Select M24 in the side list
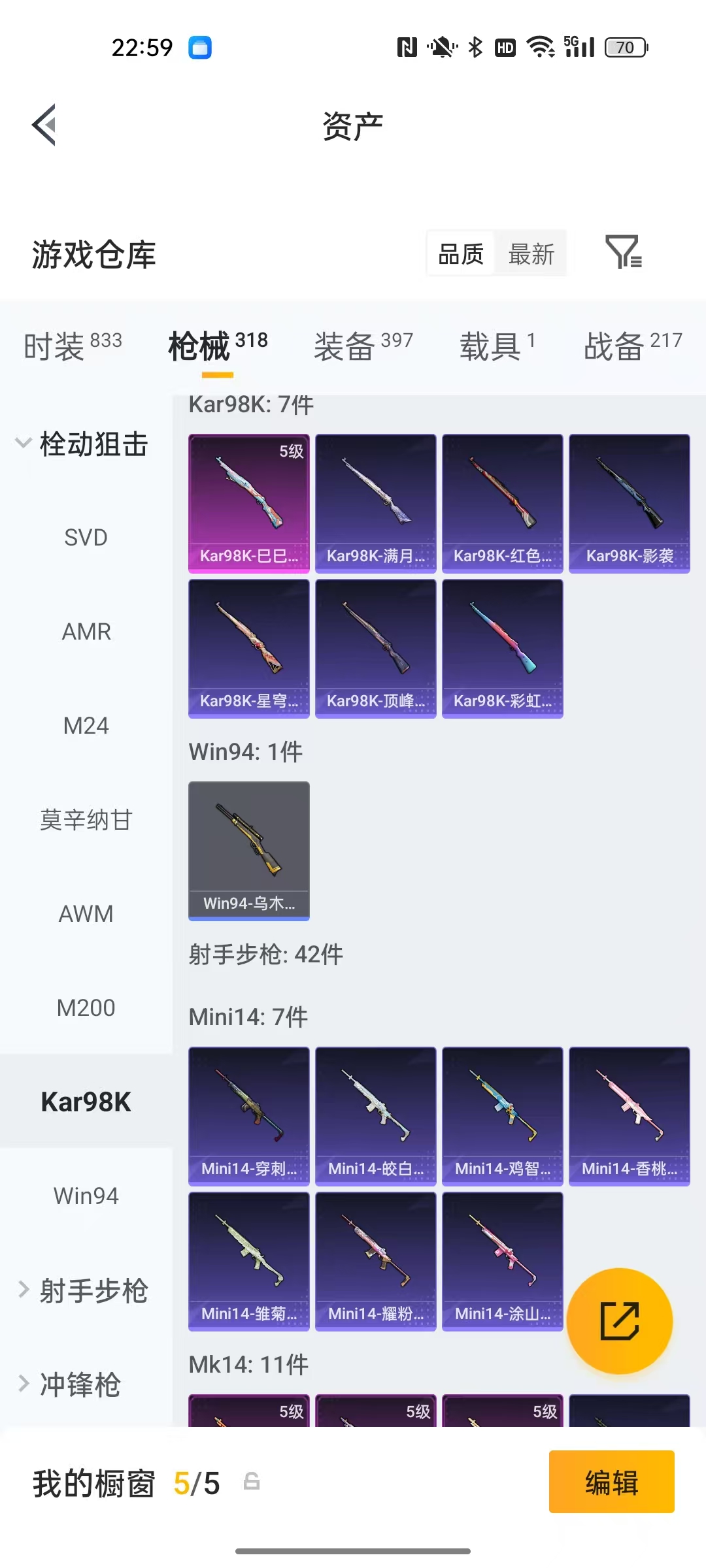Screen dimensions: 706x1568 click(x=86, y=726)
